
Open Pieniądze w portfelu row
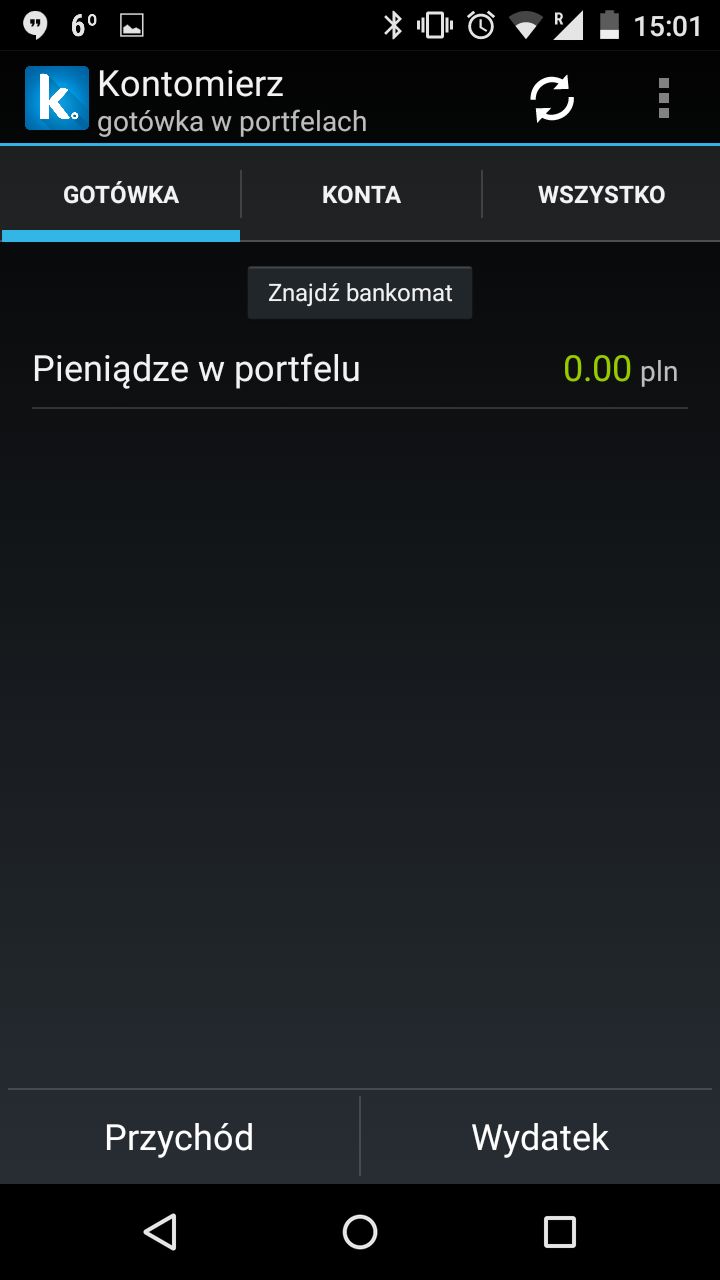tap(360, 369)
